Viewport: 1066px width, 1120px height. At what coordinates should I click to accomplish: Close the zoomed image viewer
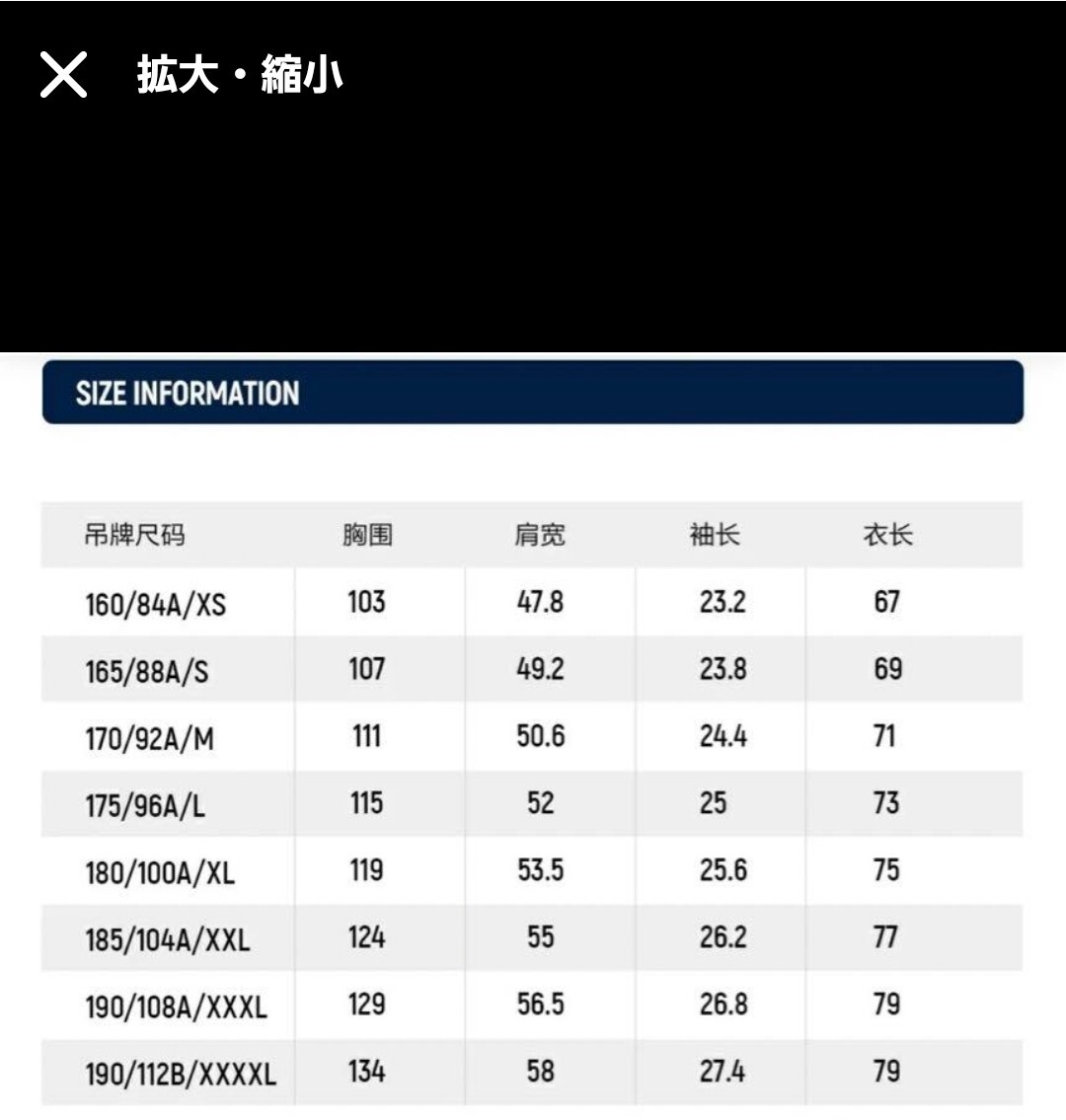tap(63, 75)
